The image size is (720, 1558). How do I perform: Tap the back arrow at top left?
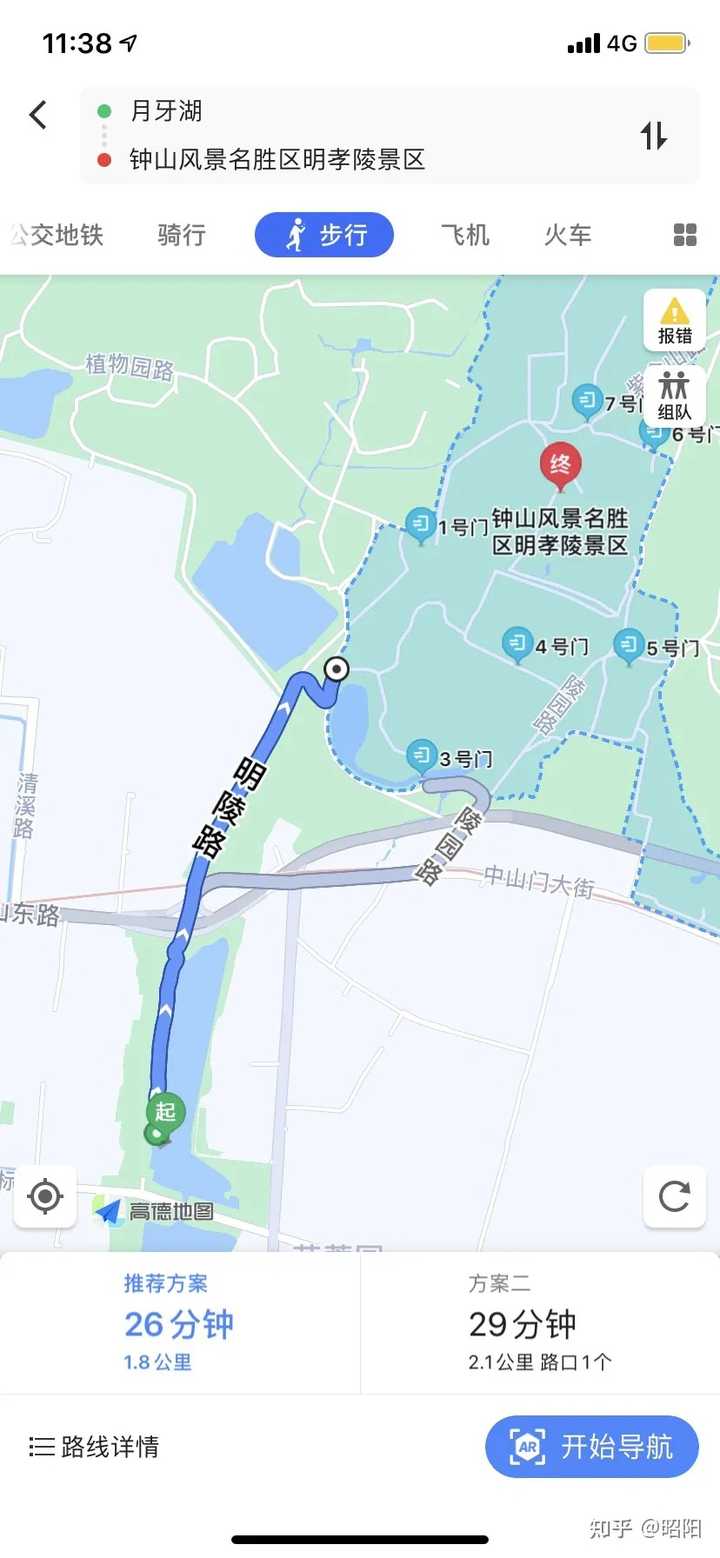coord(38,115)
